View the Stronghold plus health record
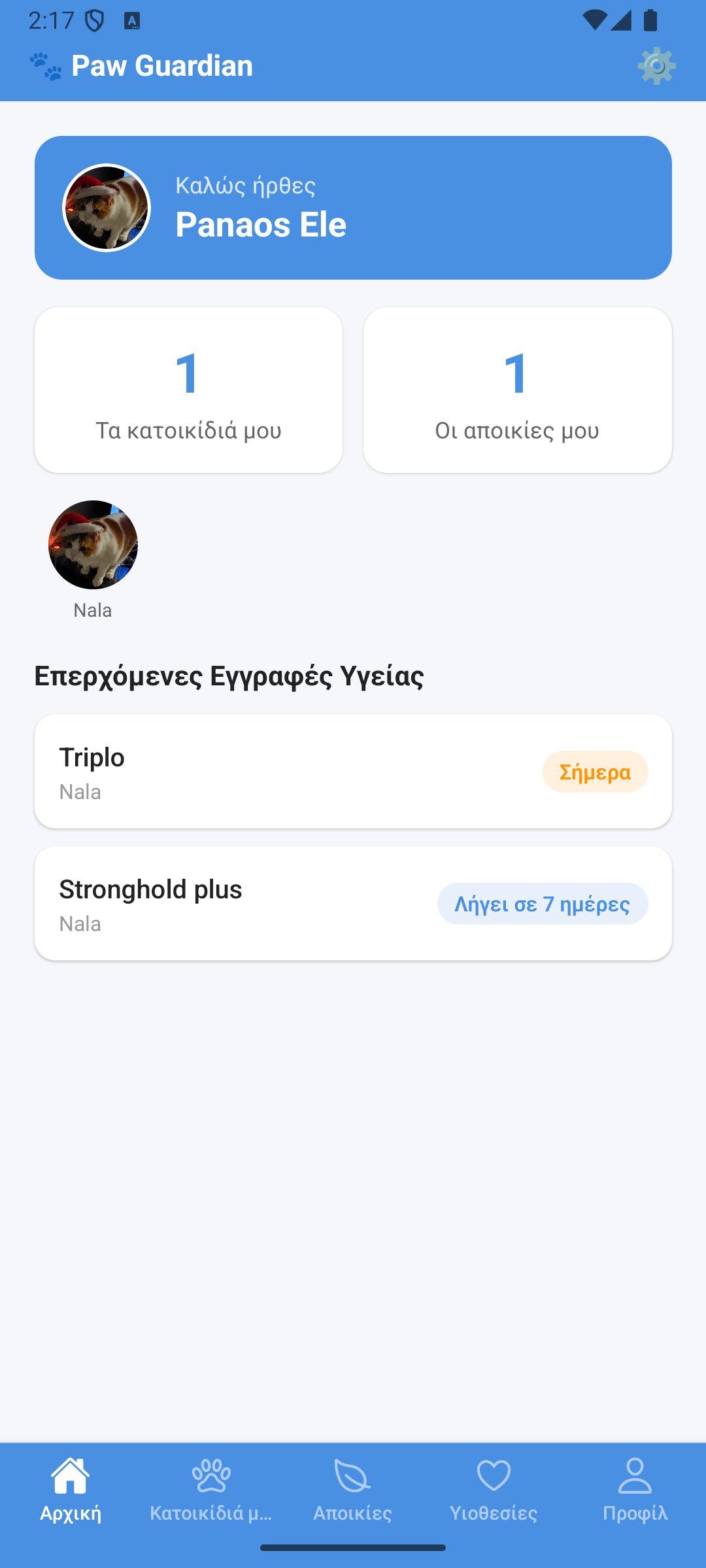The image size is (706, 1568). 353,904
